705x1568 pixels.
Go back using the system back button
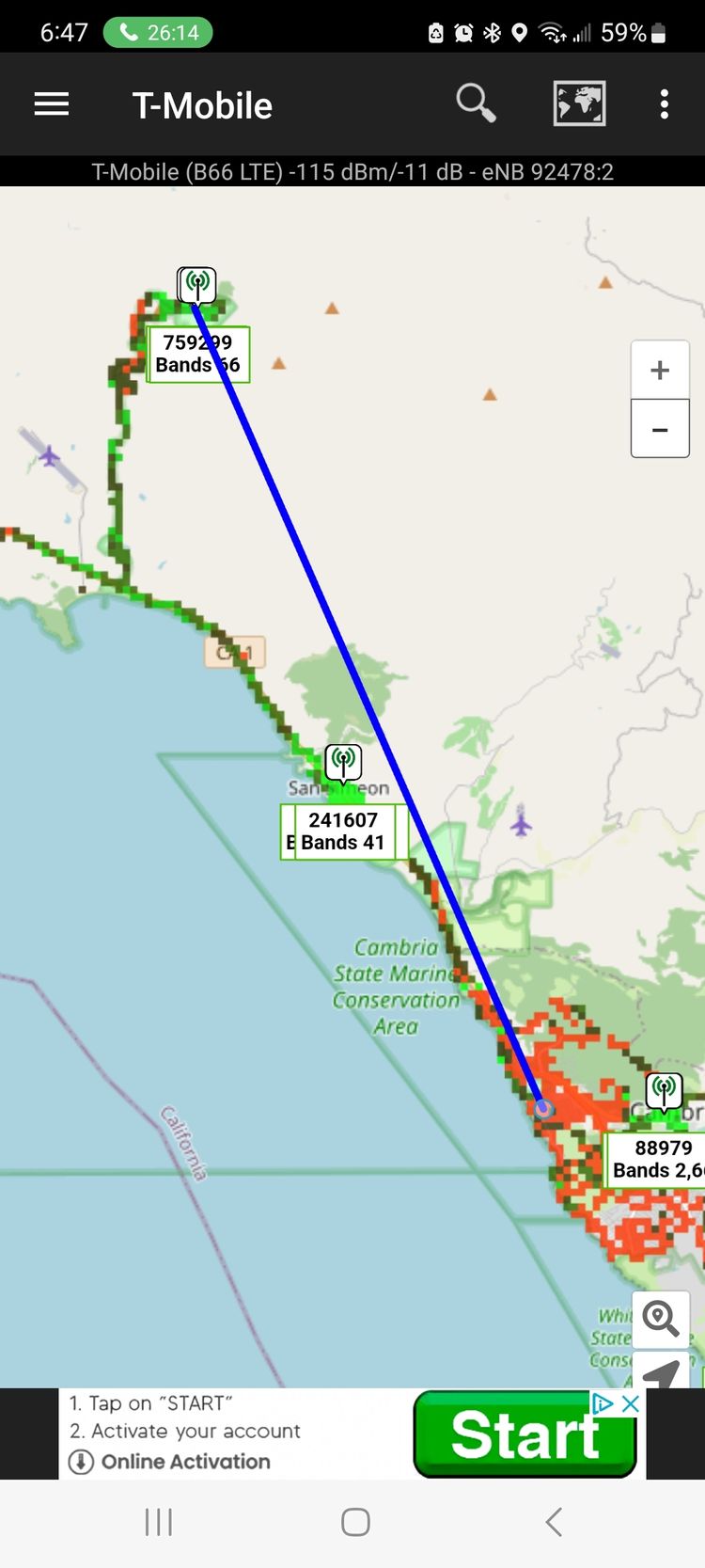(x=554, y=1522)
